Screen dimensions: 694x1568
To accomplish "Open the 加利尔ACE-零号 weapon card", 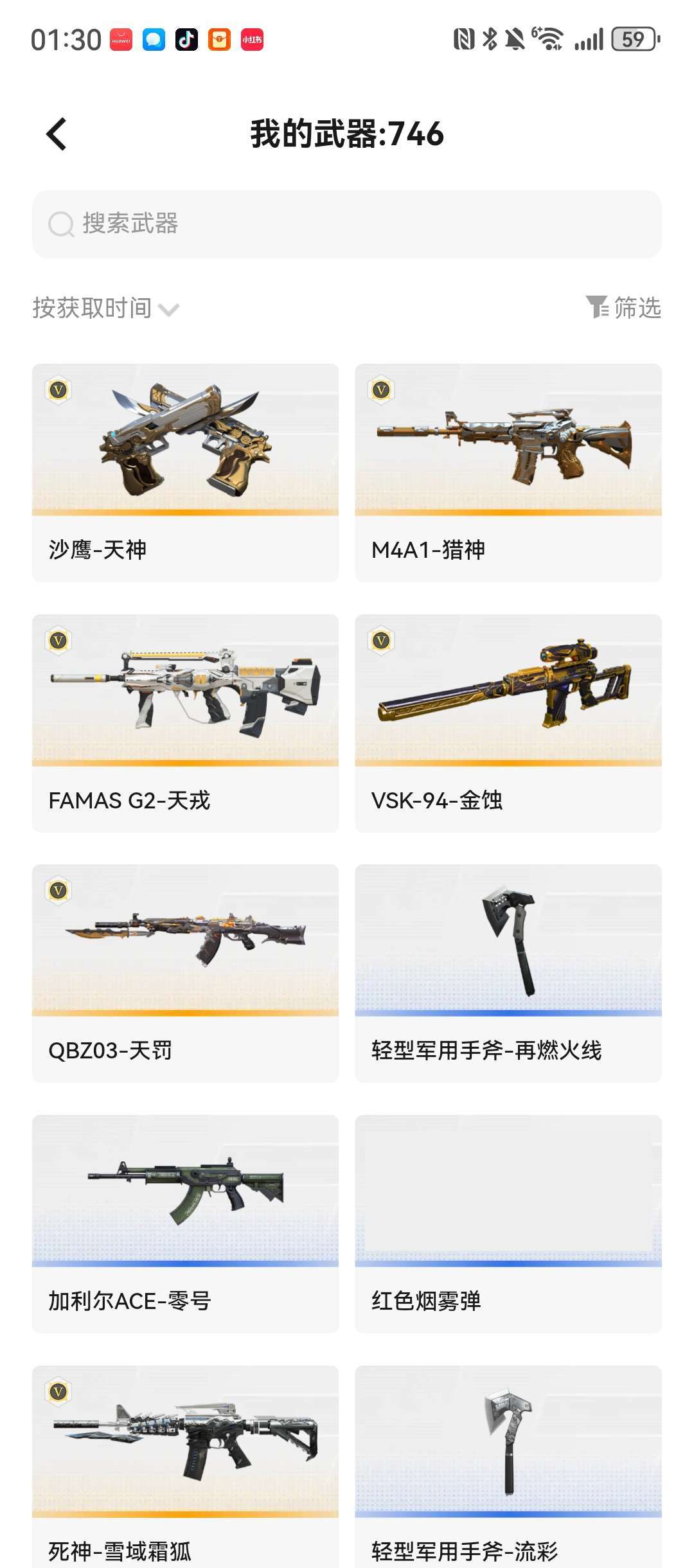I will (185, 1224).
